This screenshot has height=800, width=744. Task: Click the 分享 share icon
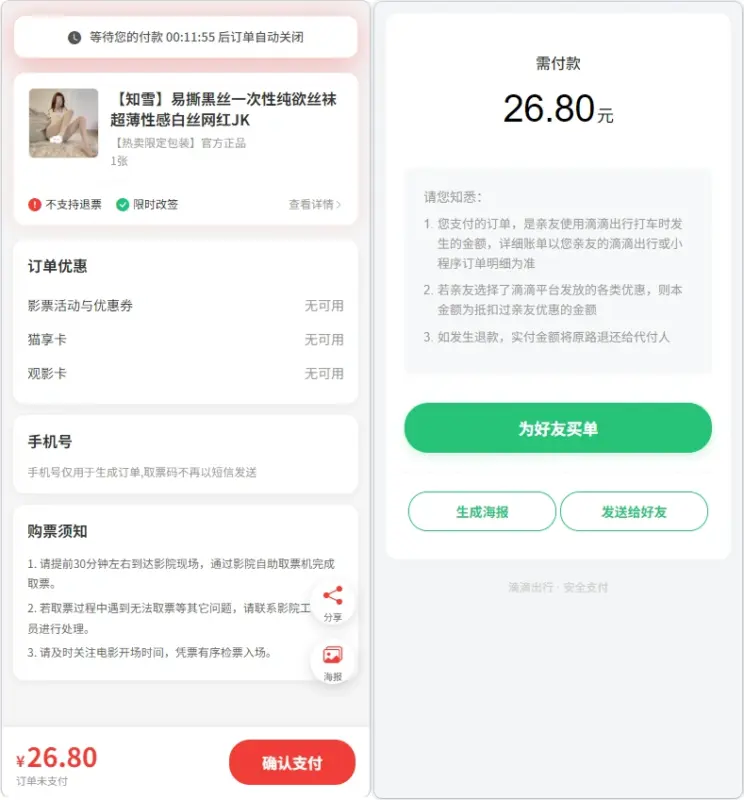(334, 603)
